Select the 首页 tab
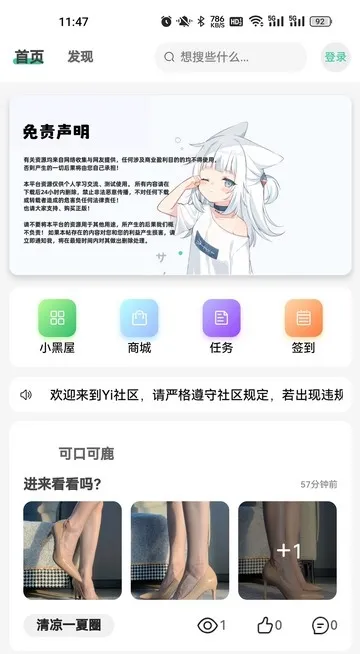 [x=29, y=57]
